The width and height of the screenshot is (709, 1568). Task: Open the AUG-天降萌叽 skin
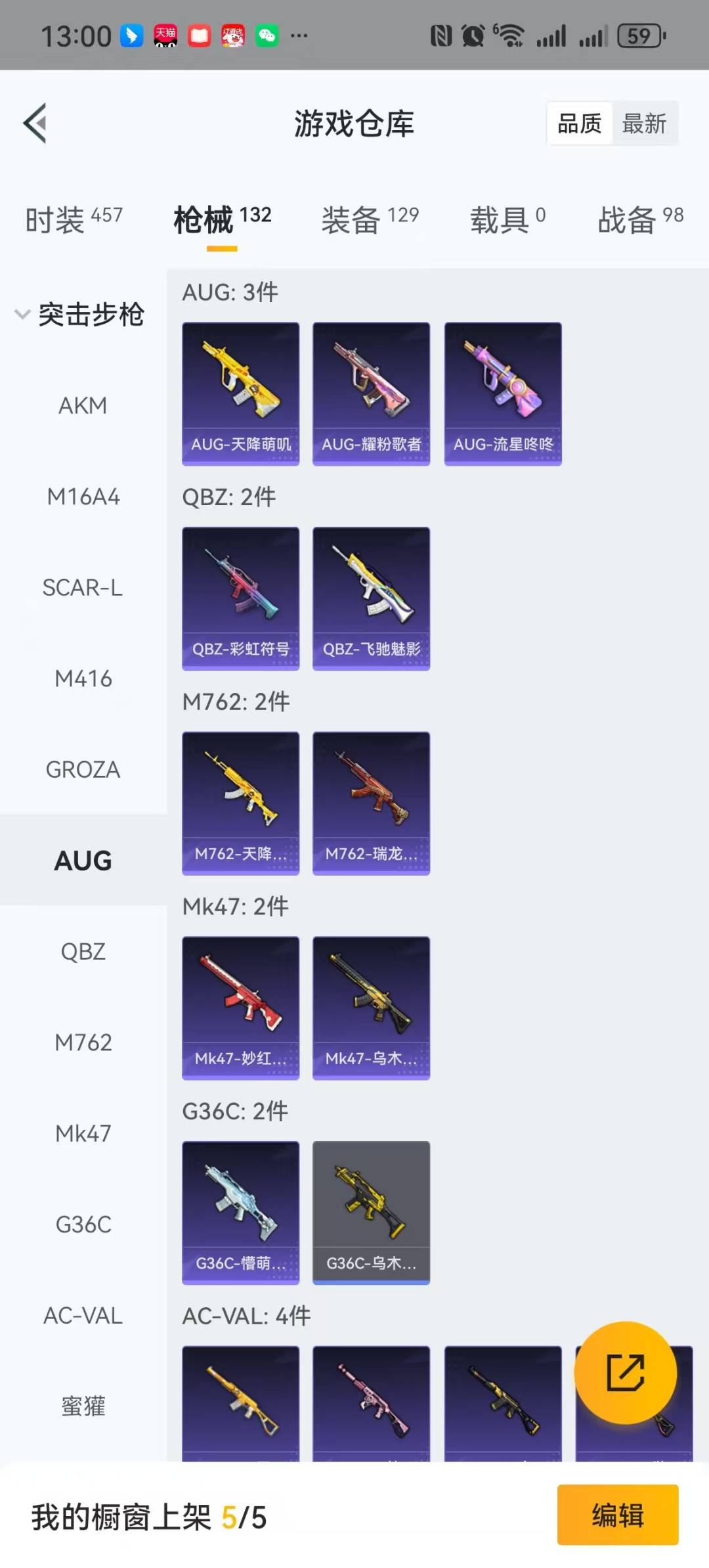tap(240, 393)
